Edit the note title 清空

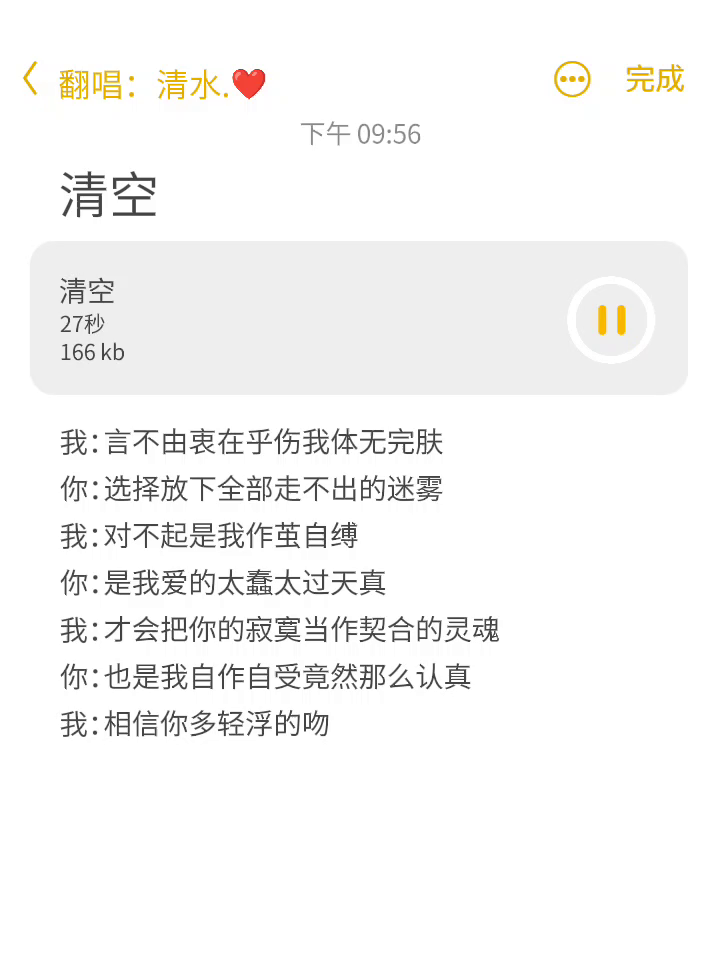(109, 195)
